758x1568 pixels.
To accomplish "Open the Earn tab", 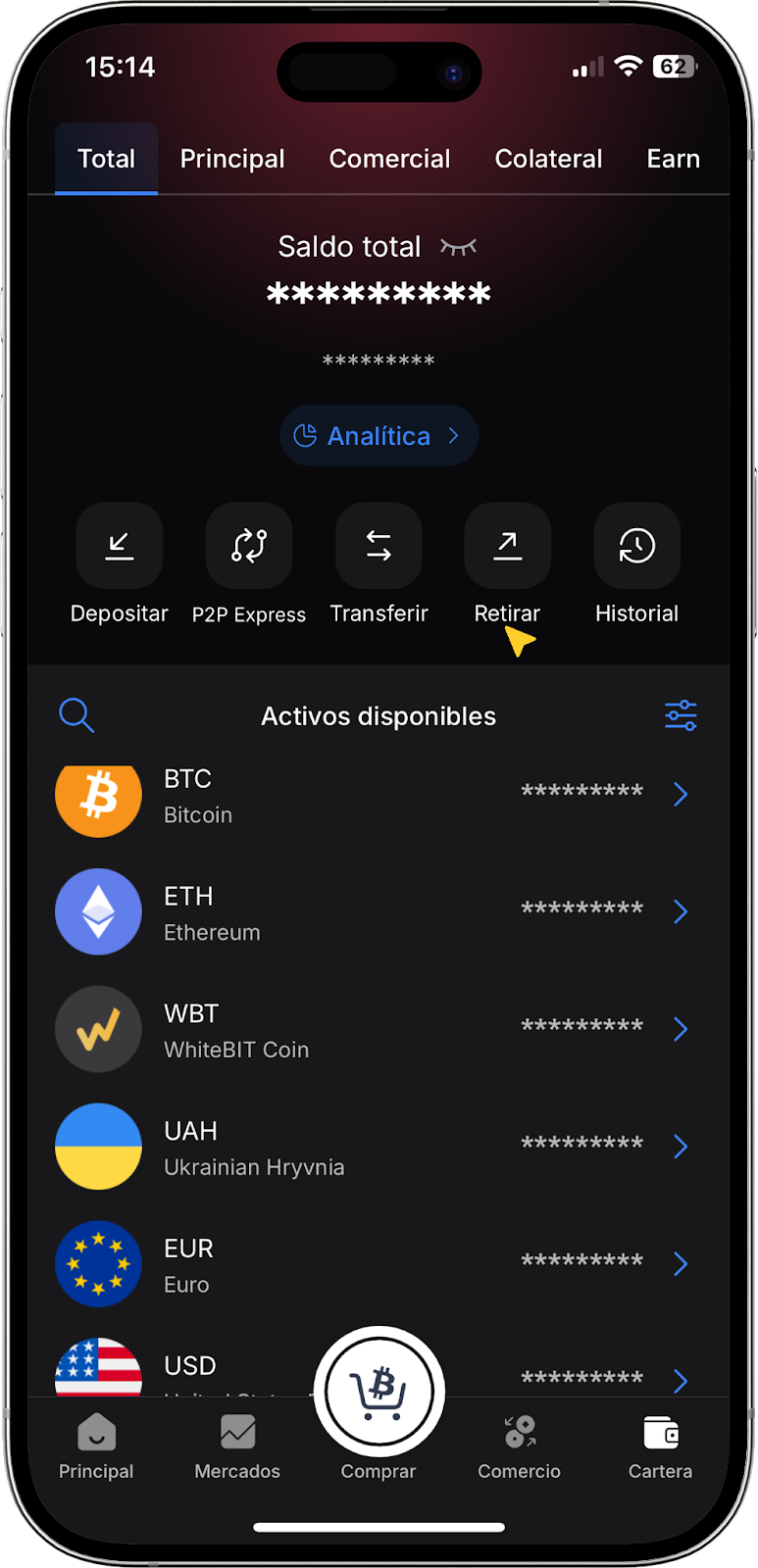I will tap(673, 159).
